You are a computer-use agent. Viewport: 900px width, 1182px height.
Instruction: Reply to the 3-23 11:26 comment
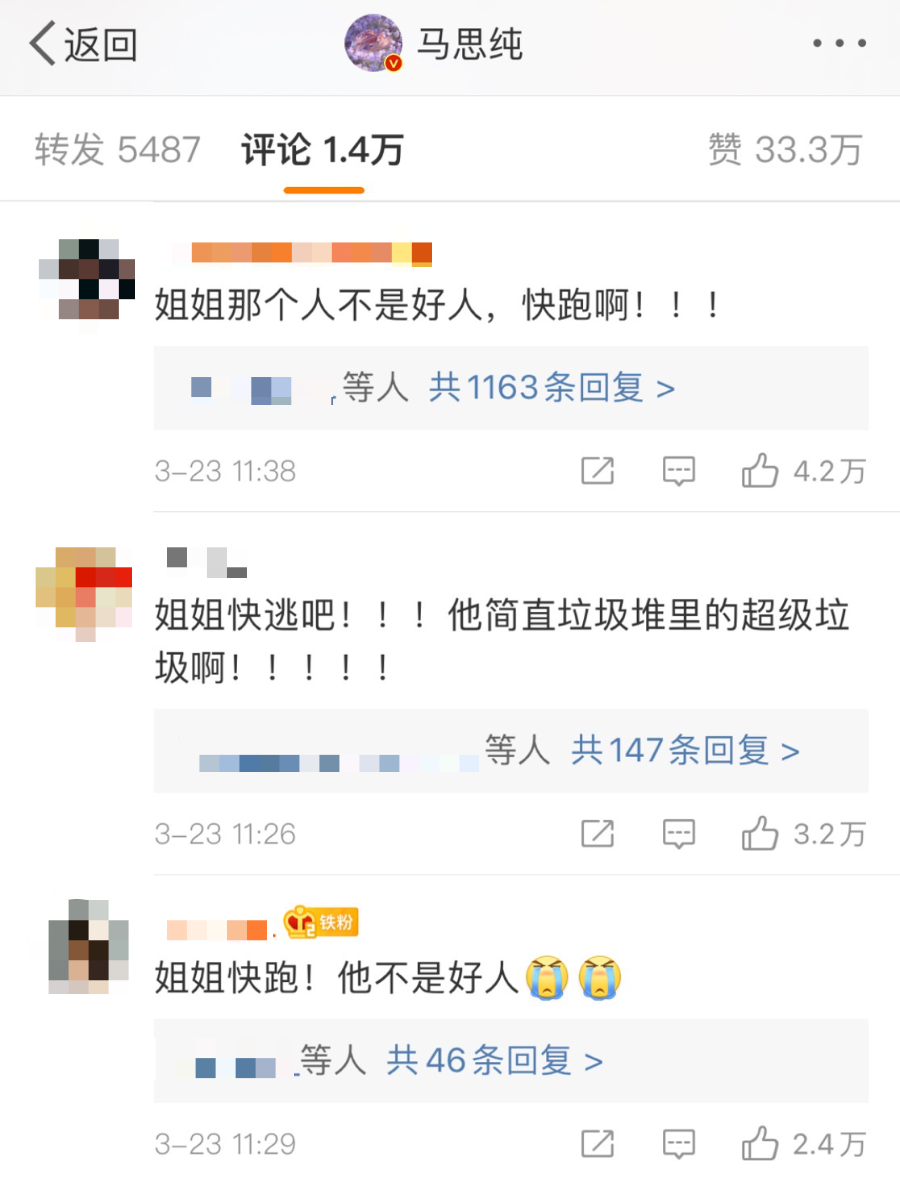(679, 834)
